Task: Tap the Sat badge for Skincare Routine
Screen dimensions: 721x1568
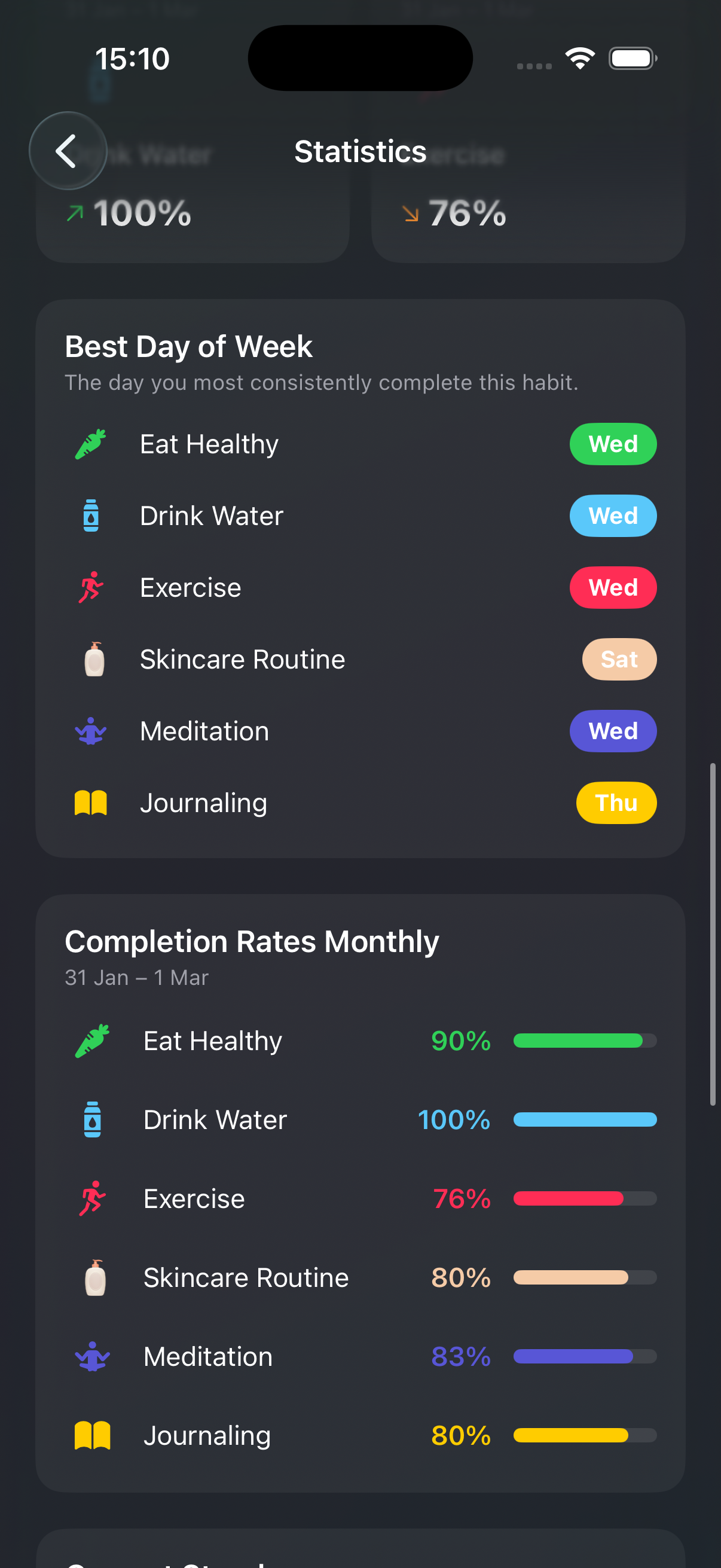Action: point(618,658)
